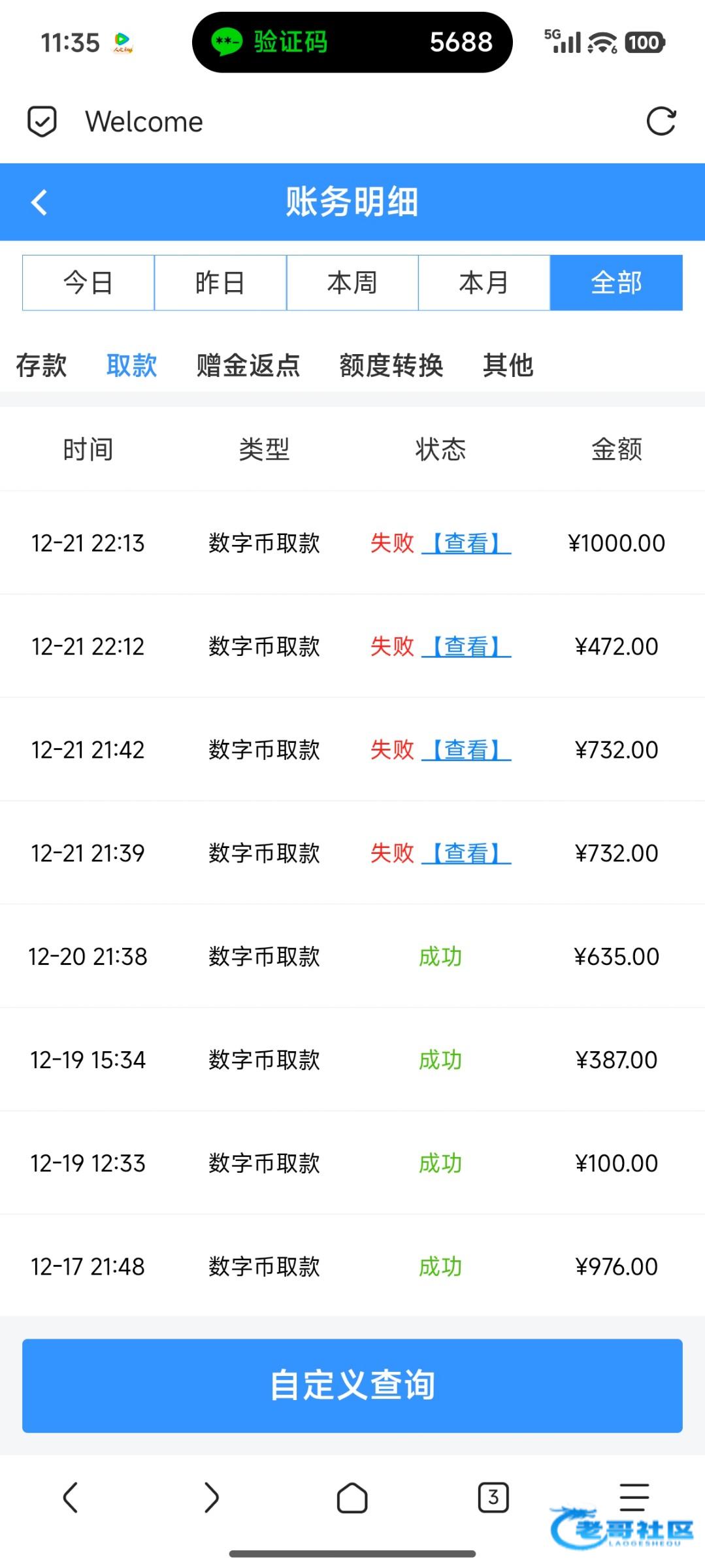This screenshot has width=705, height=1568.
Task: Tap the 自定义查询 button
Action: click(352, 1385)
